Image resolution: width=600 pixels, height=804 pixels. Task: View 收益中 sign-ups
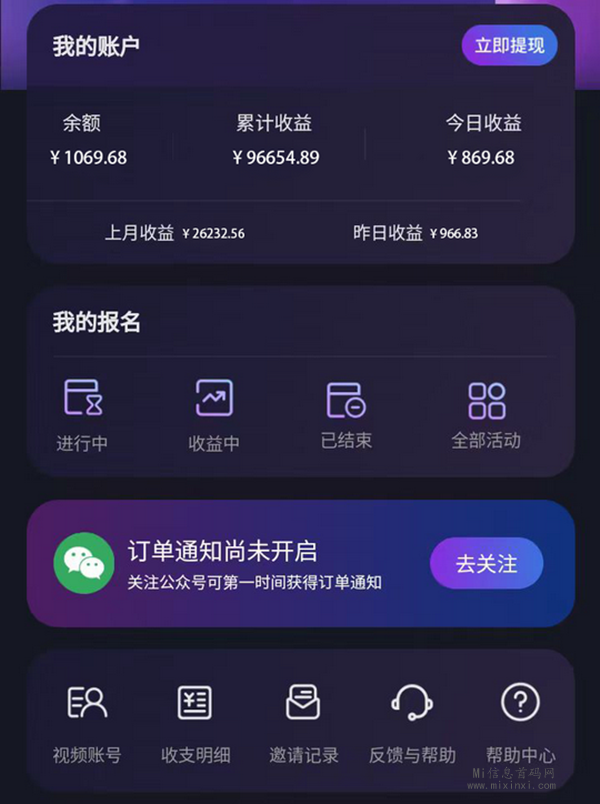coord(214,412)
